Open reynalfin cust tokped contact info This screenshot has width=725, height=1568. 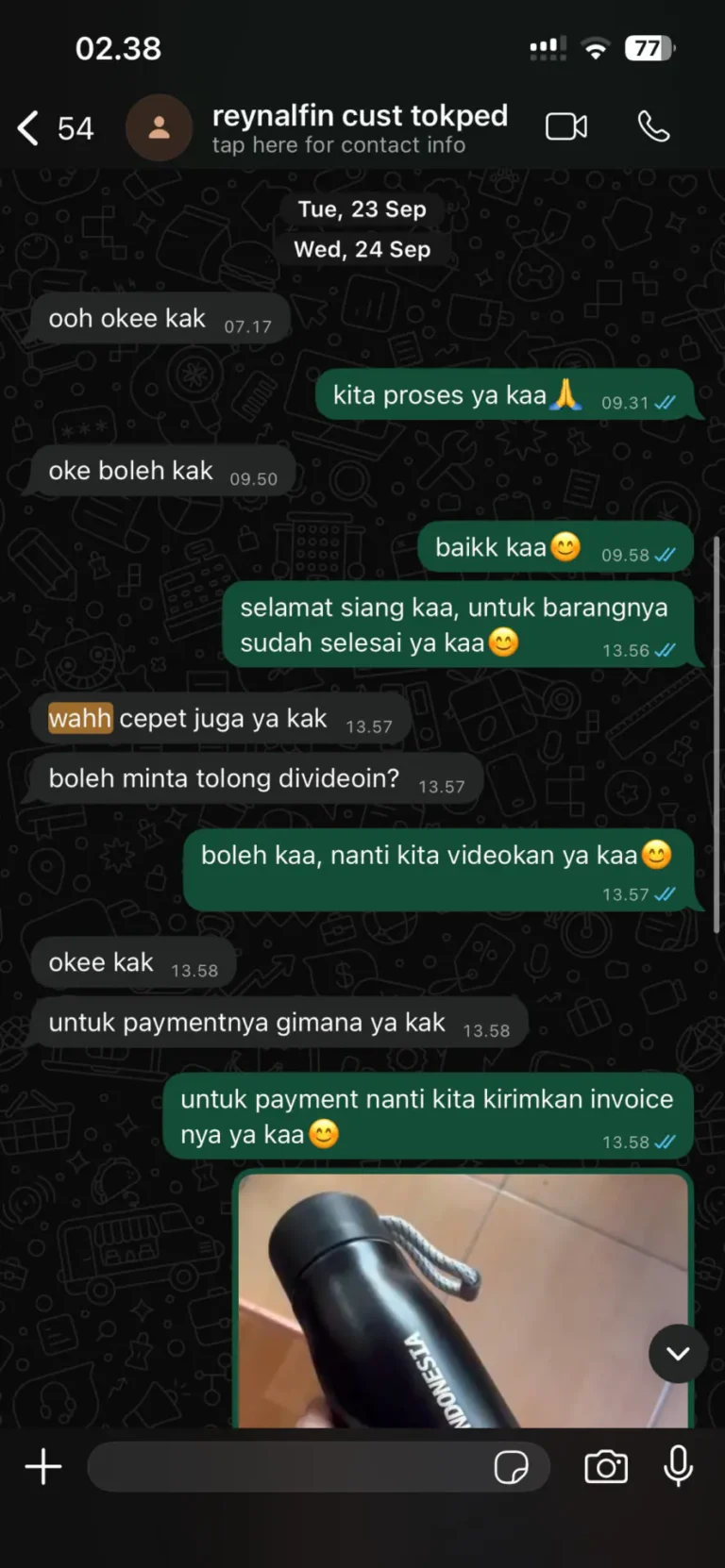tap(359, 128)
